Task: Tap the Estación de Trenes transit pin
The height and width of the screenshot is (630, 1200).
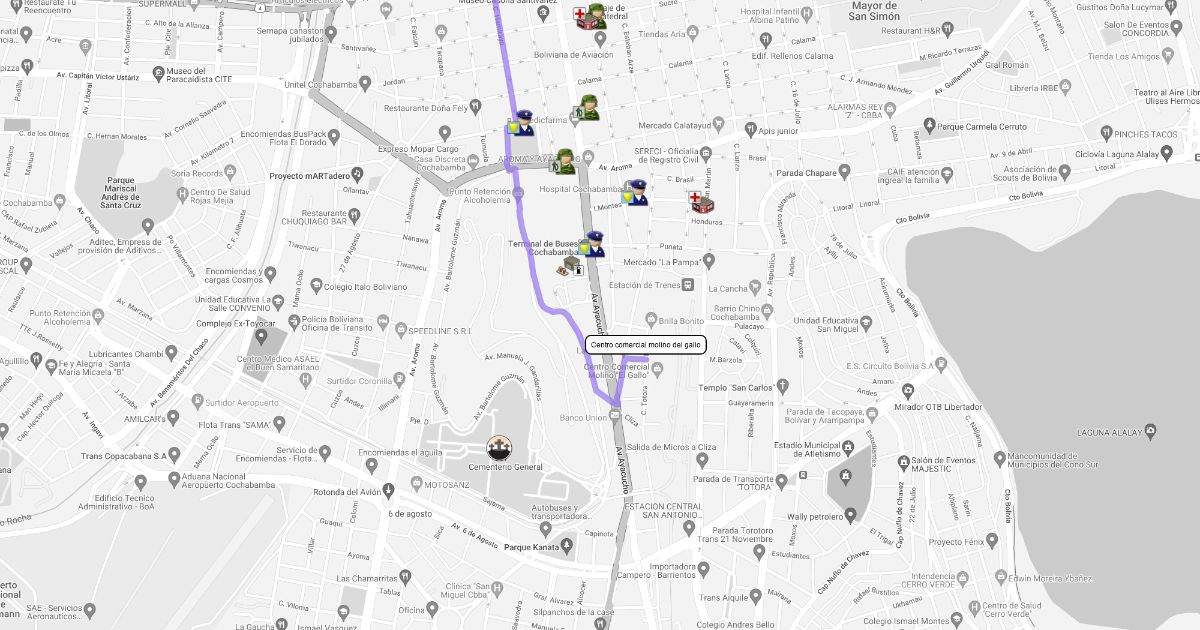Action: click(690, 285)
